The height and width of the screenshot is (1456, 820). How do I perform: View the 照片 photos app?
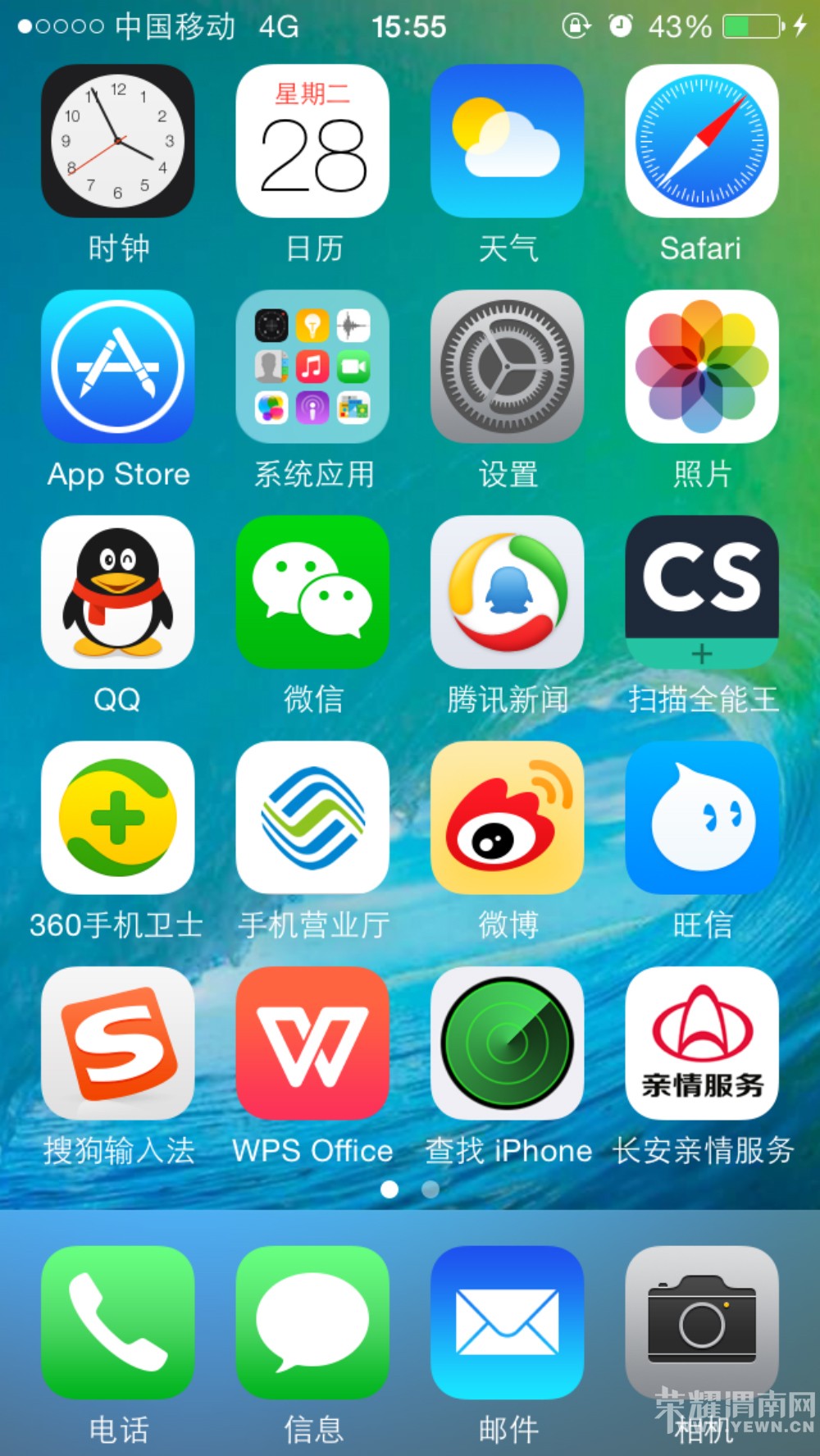point(701,367)
